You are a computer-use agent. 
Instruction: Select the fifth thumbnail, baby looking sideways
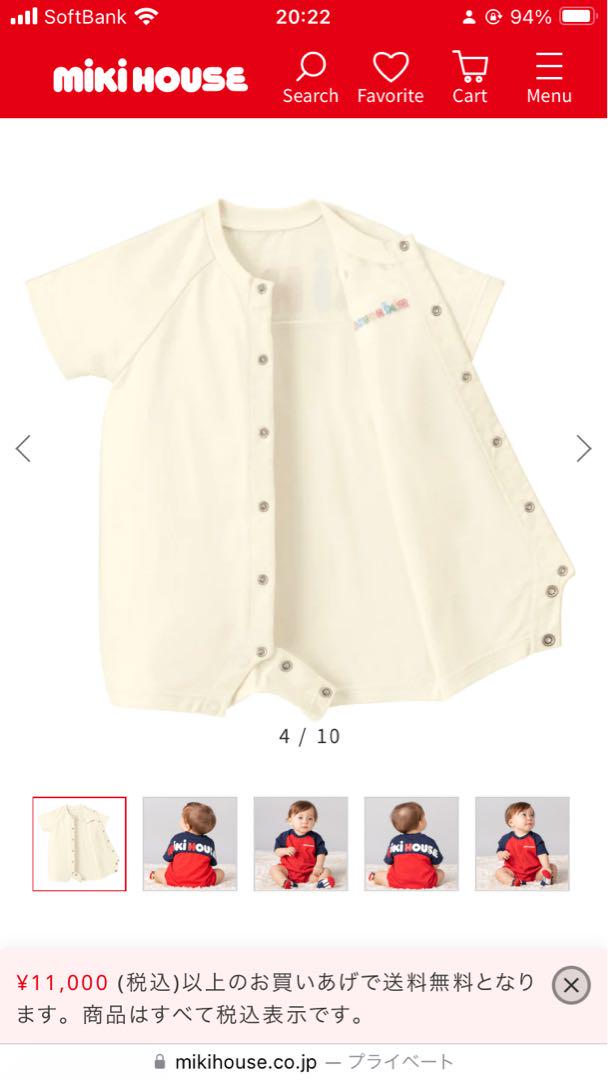pos(523,844)
